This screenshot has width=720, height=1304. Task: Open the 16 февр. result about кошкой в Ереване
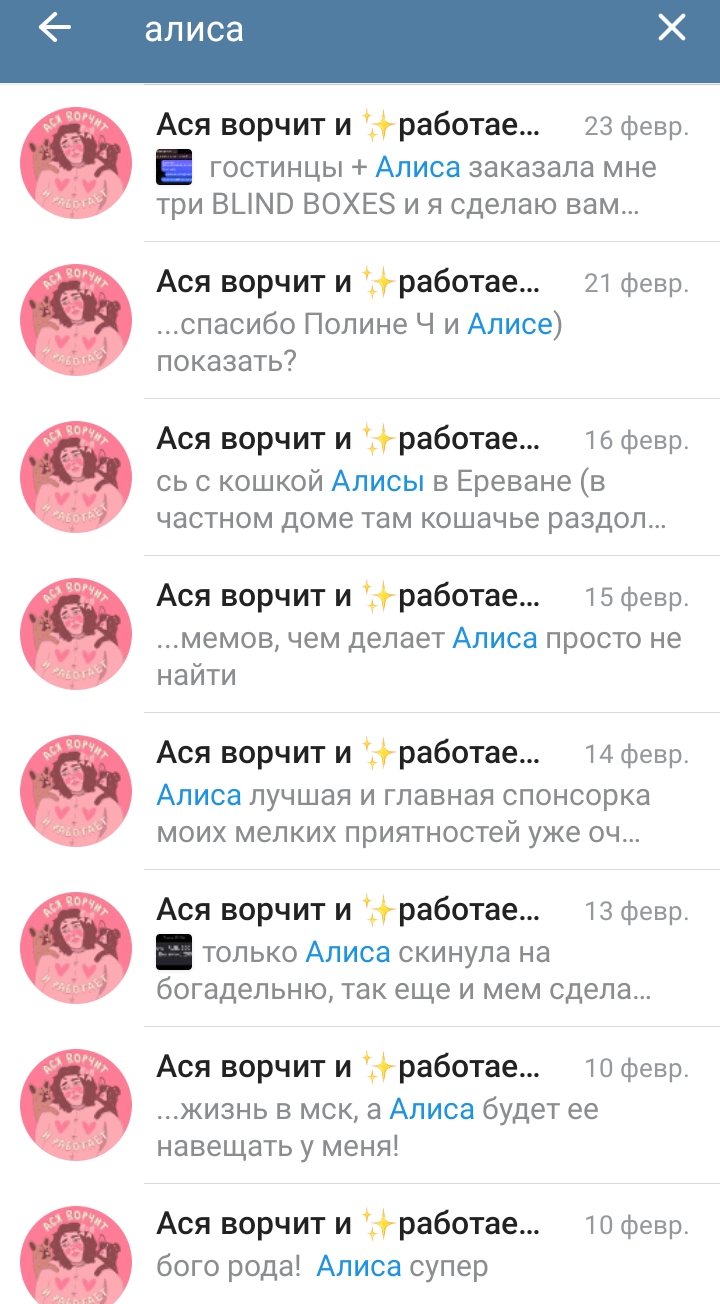(420, 479)
